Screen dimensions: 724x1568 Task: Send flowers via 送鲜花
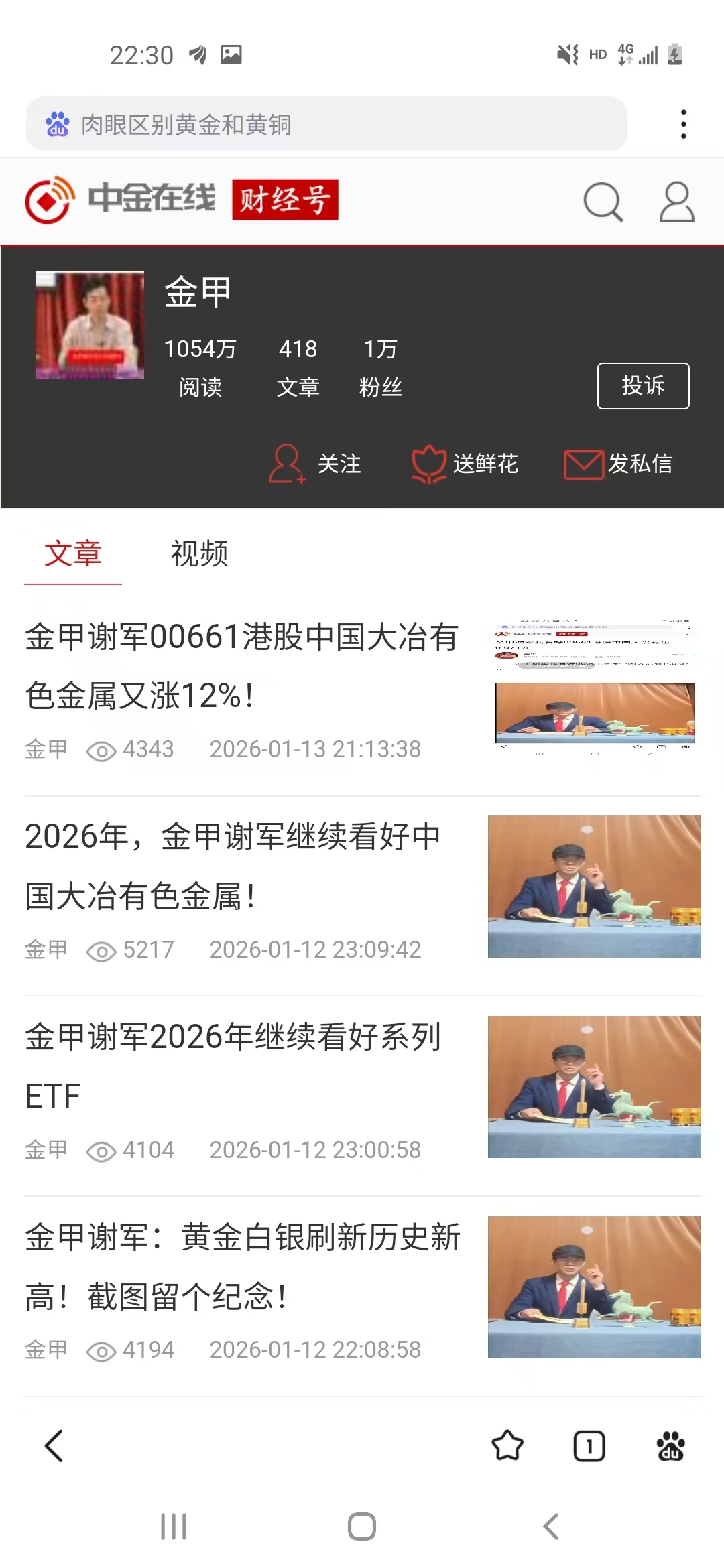tap(465, 464)
